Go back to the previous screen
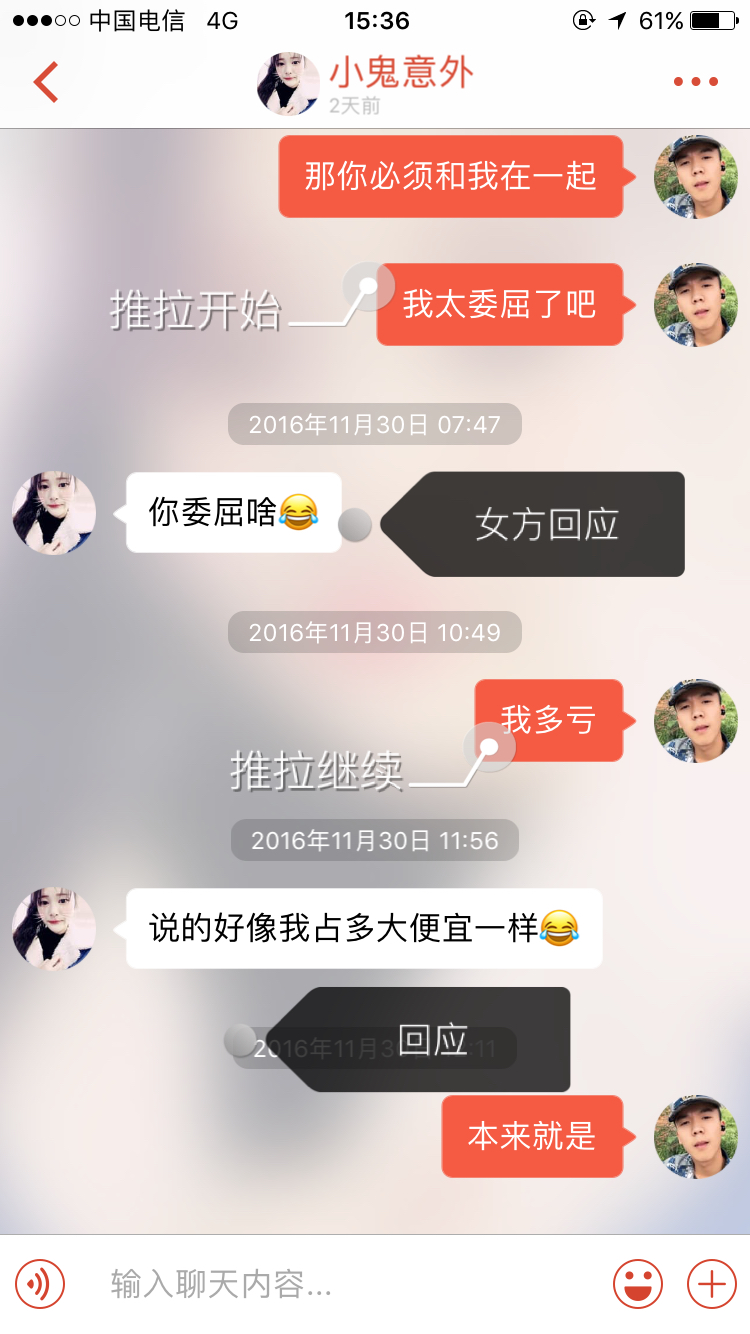This screenshot has height=1334, width=750. click(46, 82)
